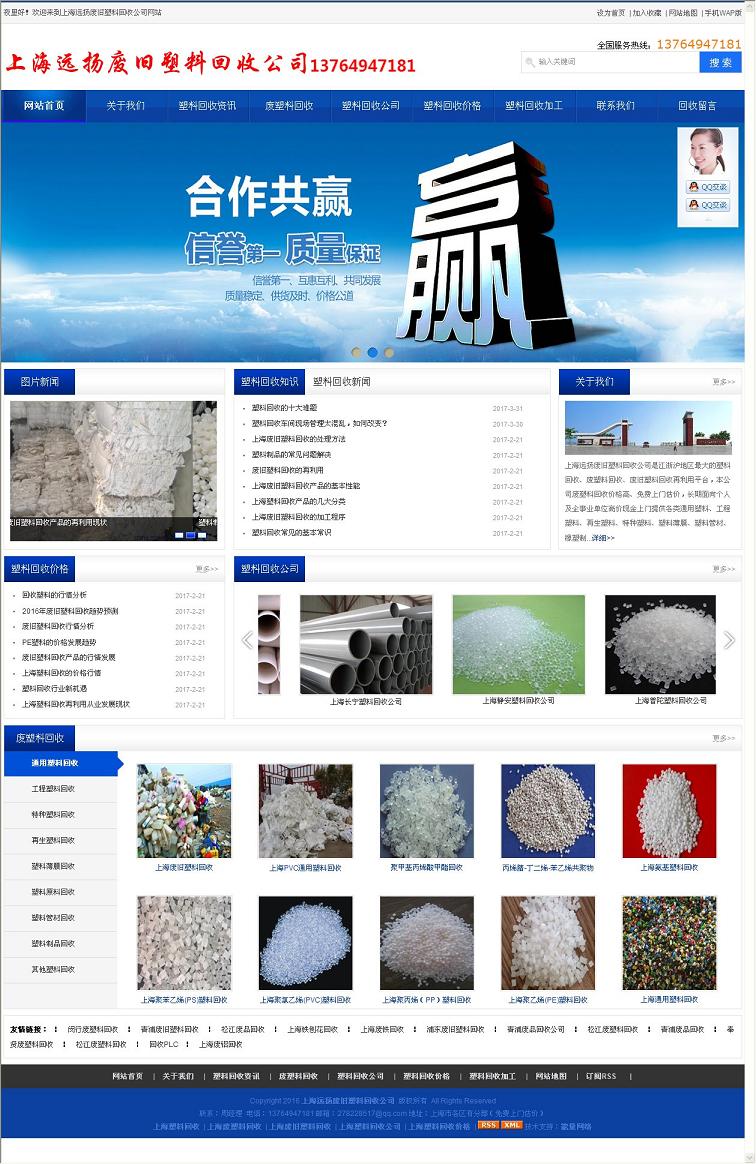Focus the keyword search input field
This screenshot has width=756, height=1164.
coord(612,62)
